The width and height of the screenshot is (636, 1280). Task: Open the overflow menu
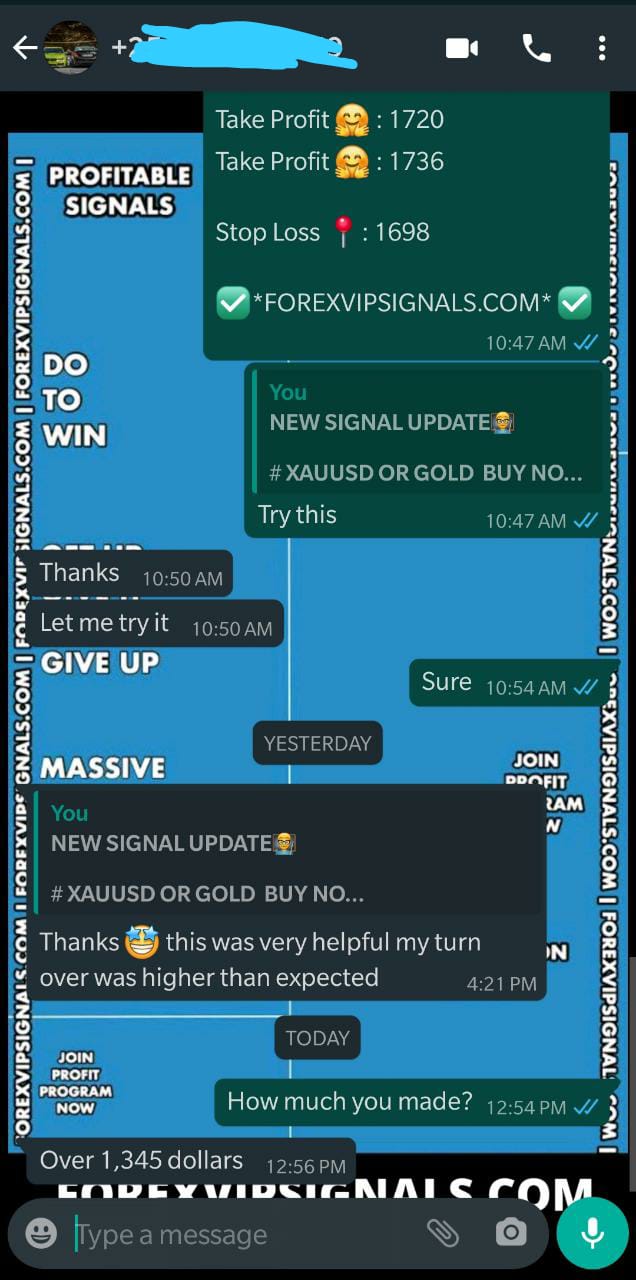click(x=601, y=48)
